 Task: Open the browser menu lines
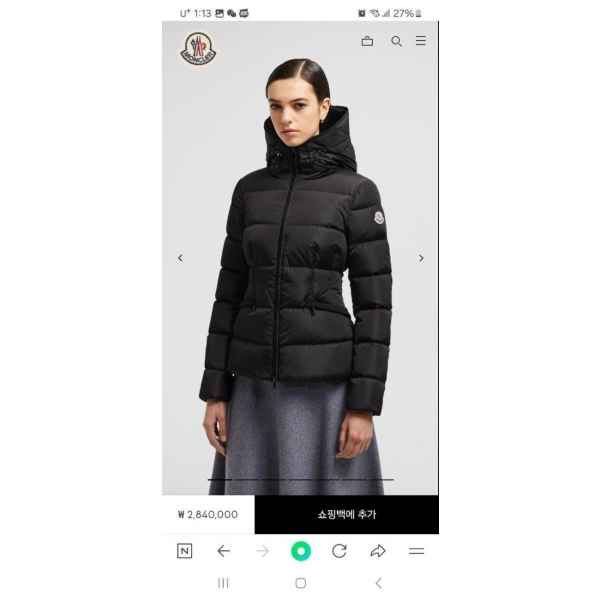pyautogui.click(x=417, y=551)
